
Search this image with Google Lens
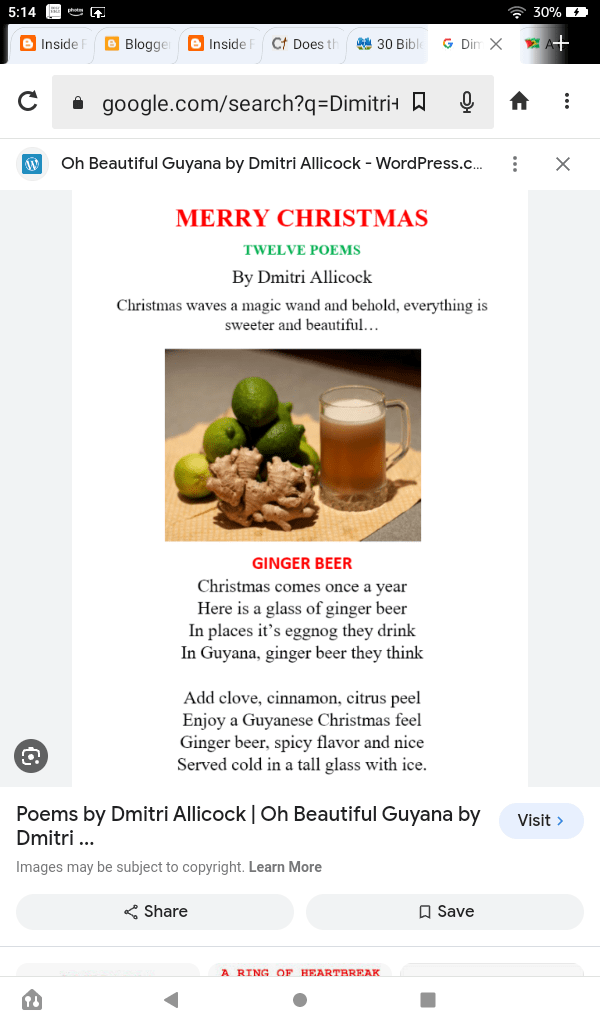tap(31, 756)
